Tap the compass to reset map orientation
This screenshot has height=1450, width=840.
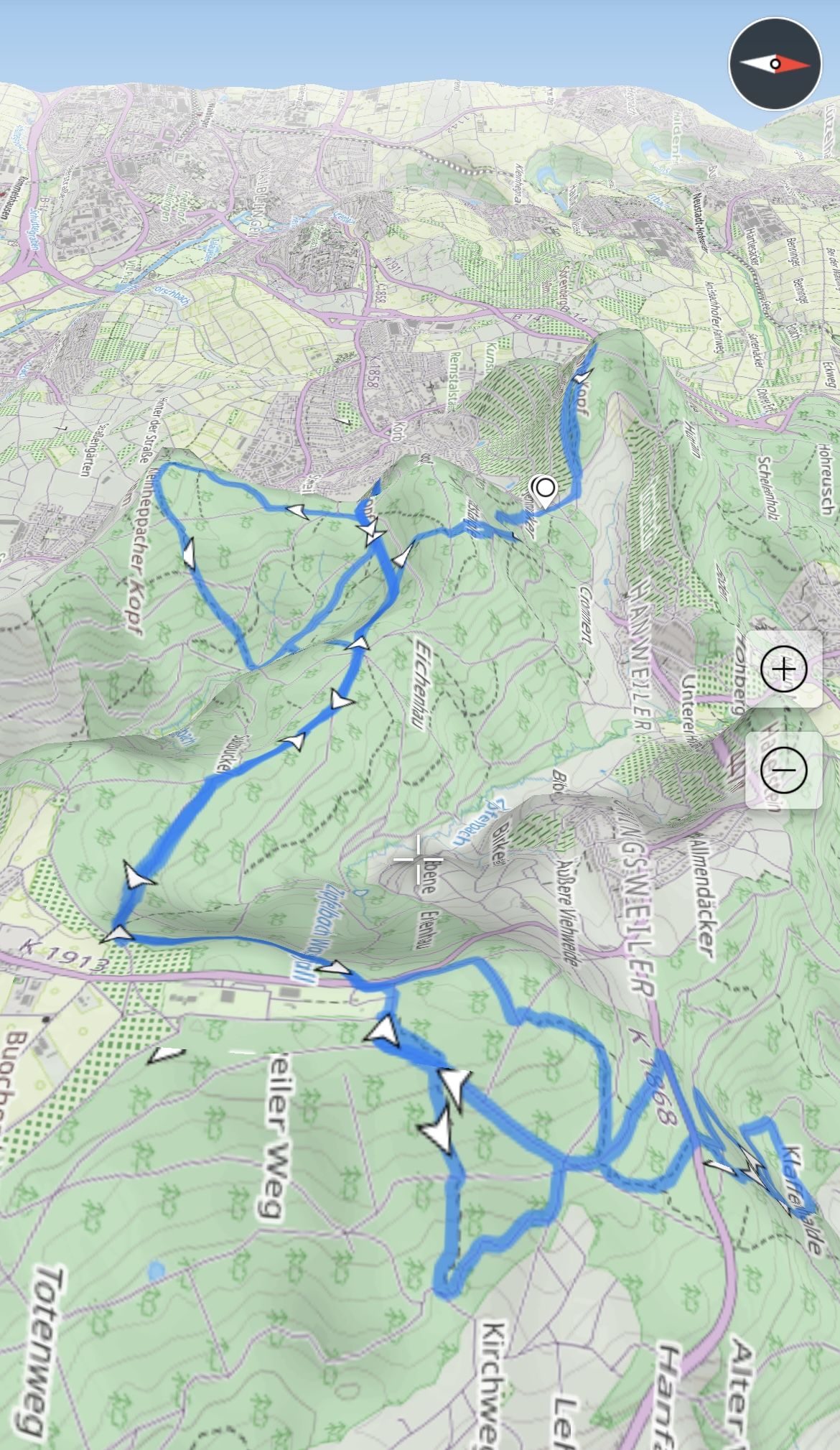tap(775, 65)
